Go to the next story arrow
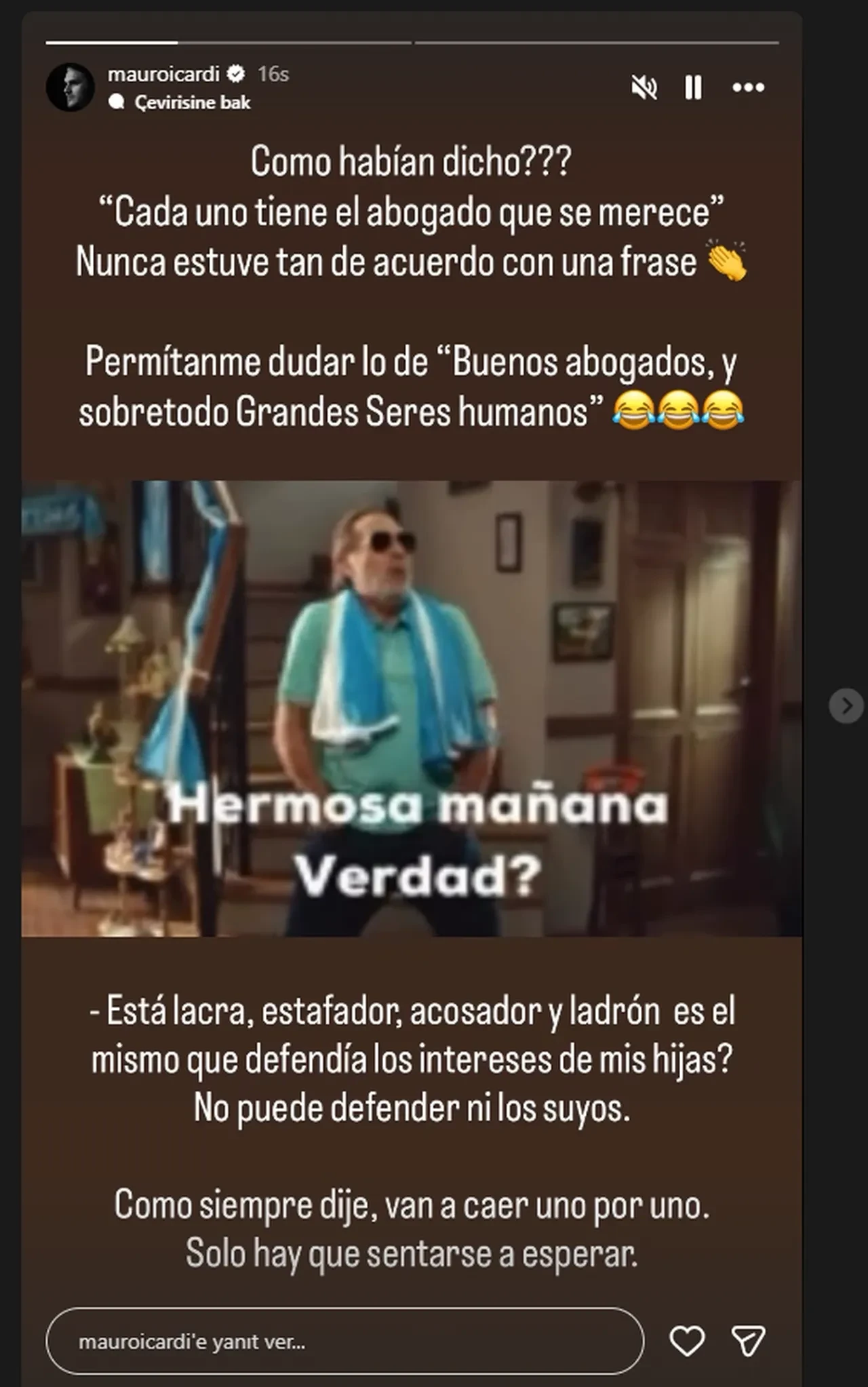 [846, 706]
